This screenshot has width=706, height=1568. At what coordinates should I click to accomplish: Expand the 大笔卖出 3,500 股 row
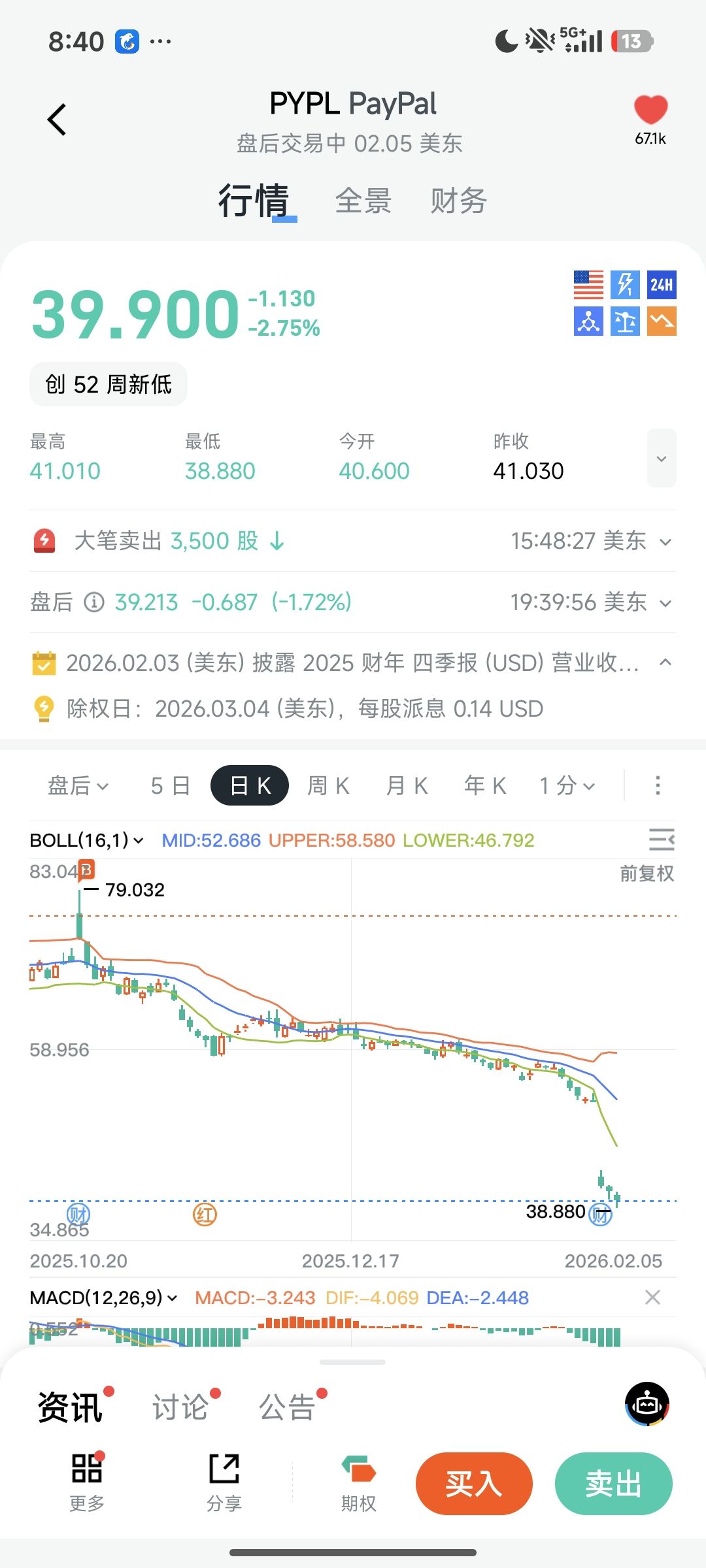pos(665,542)
